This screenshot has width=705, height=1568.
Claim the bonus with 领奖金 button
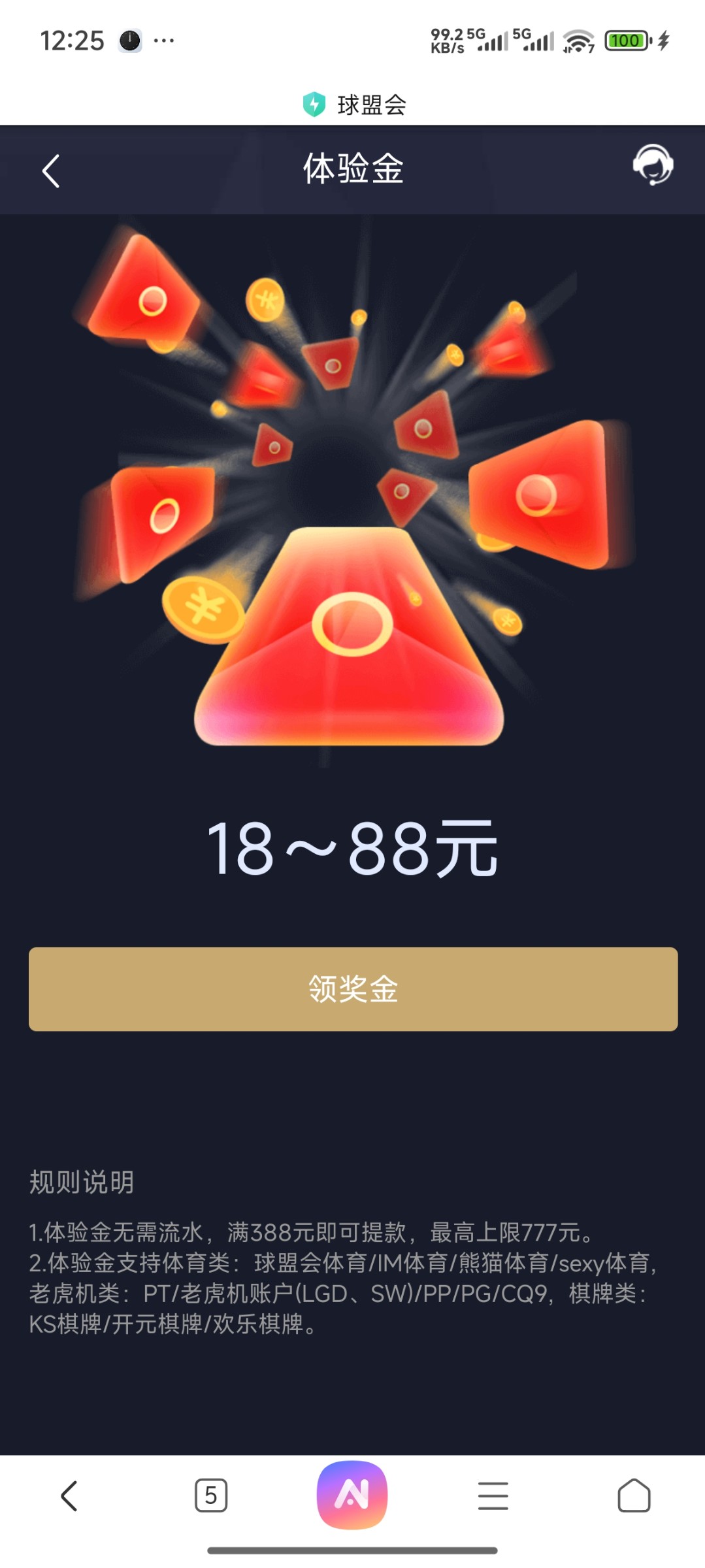(x=353, y=988)
